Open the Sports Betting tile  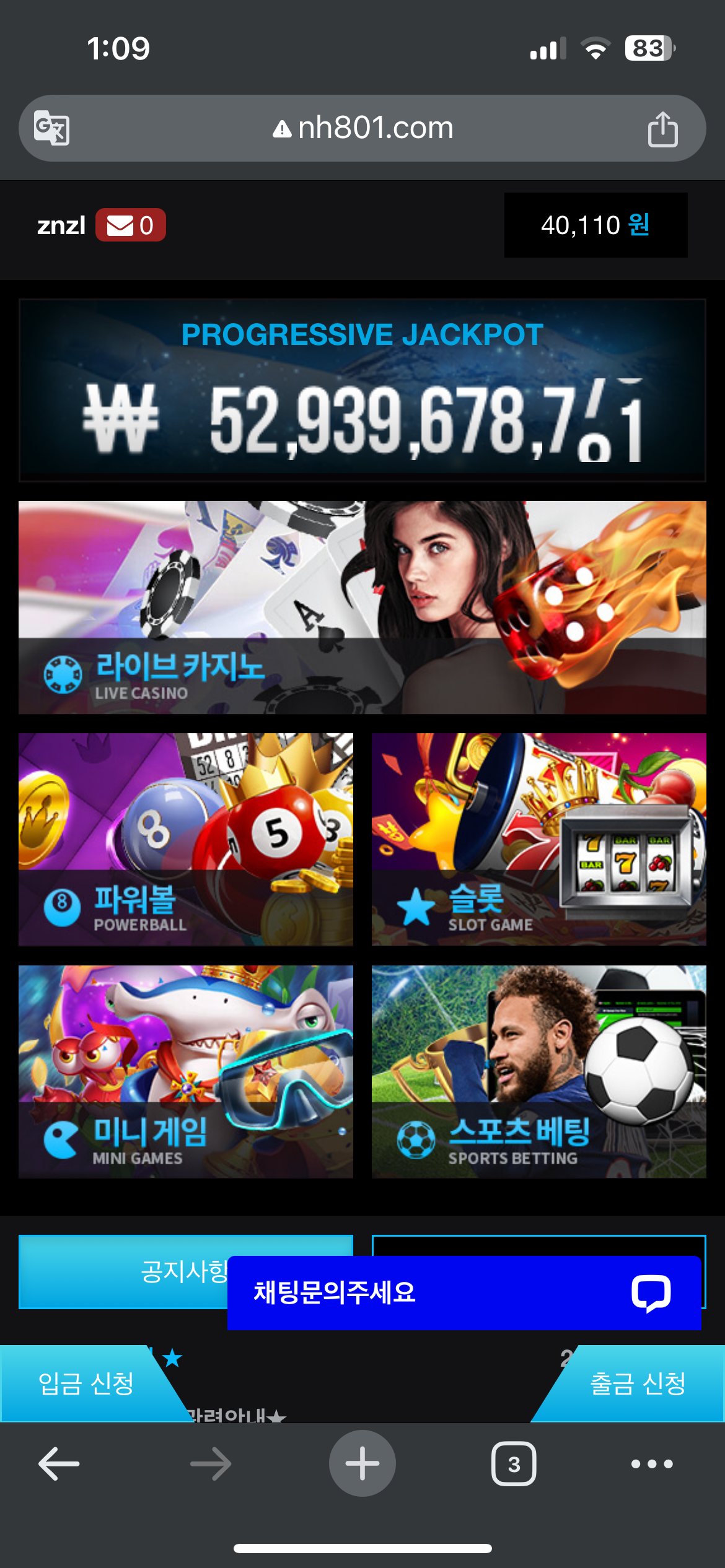tap(538, 1071)
